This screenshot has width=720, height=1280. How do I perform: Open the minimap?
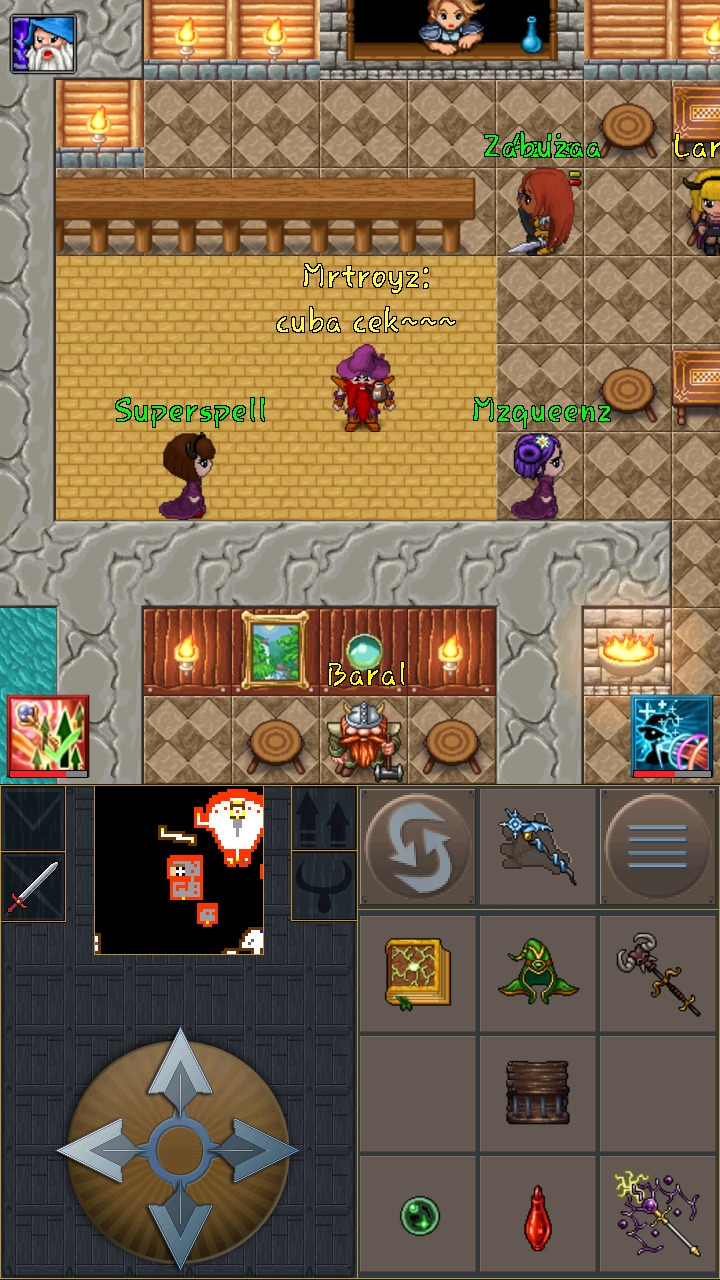coord(179,870)
